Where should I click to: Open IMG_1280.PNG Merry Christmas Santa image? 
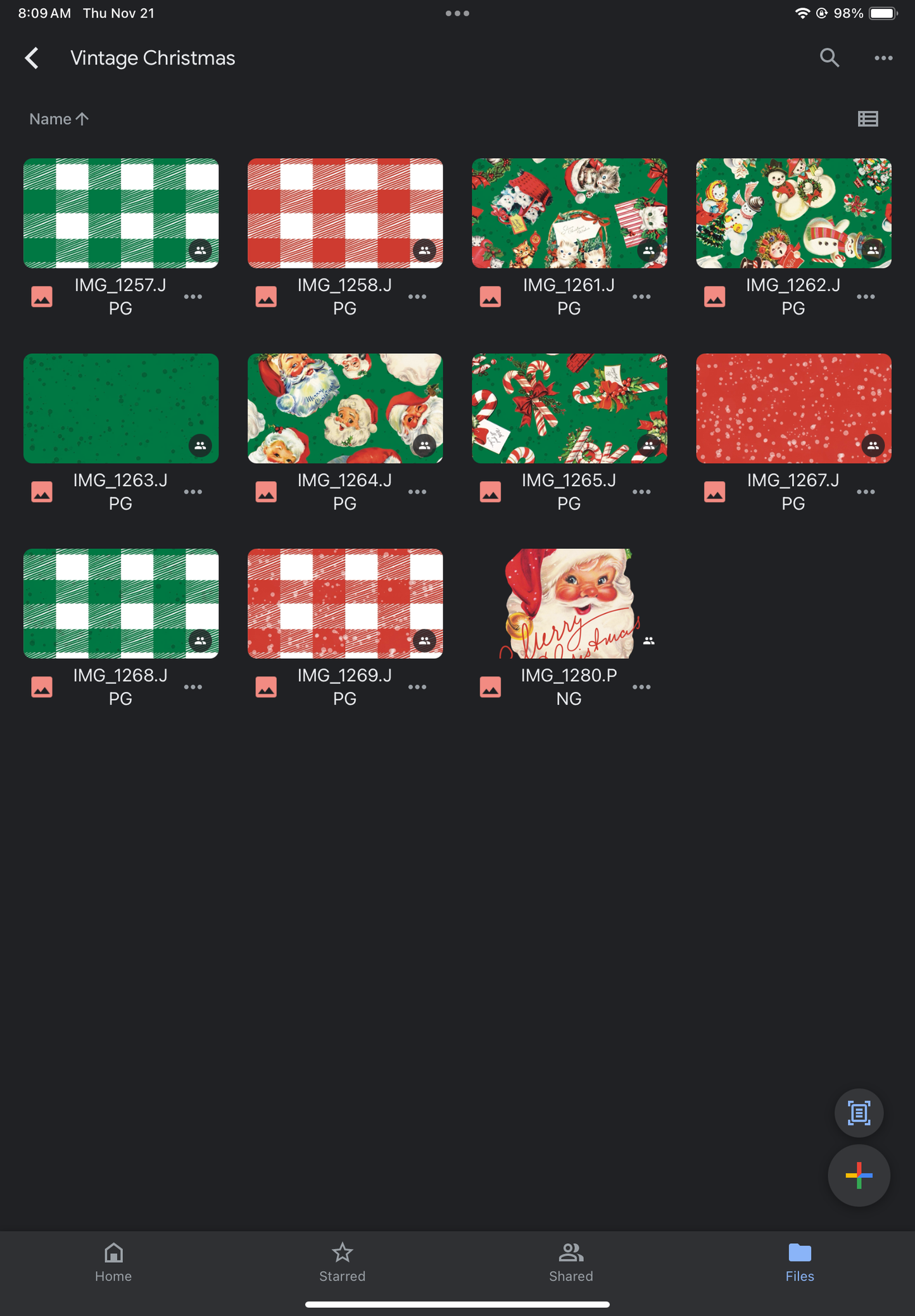pos(569,603)
